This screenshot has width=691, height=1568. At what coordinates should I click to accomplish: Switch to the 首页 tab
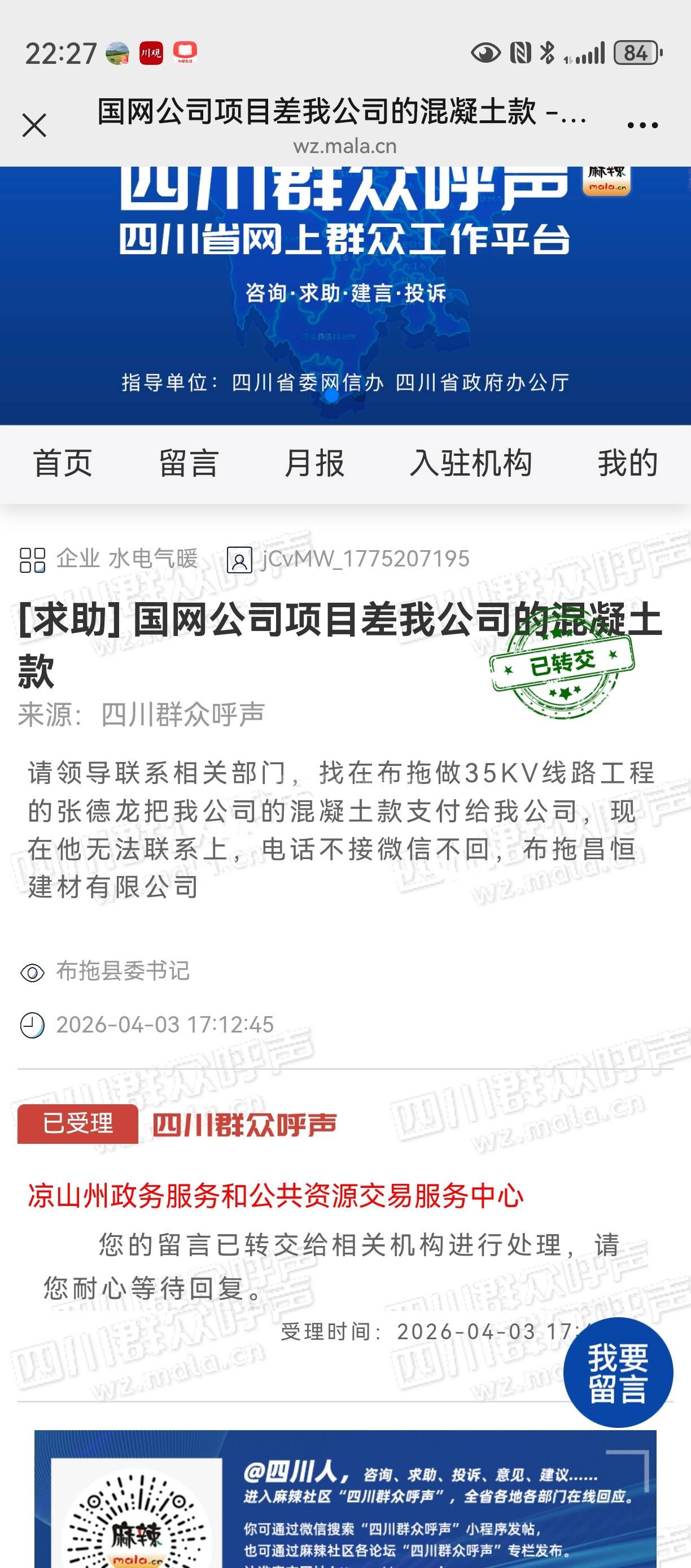[x=63, y=463]
